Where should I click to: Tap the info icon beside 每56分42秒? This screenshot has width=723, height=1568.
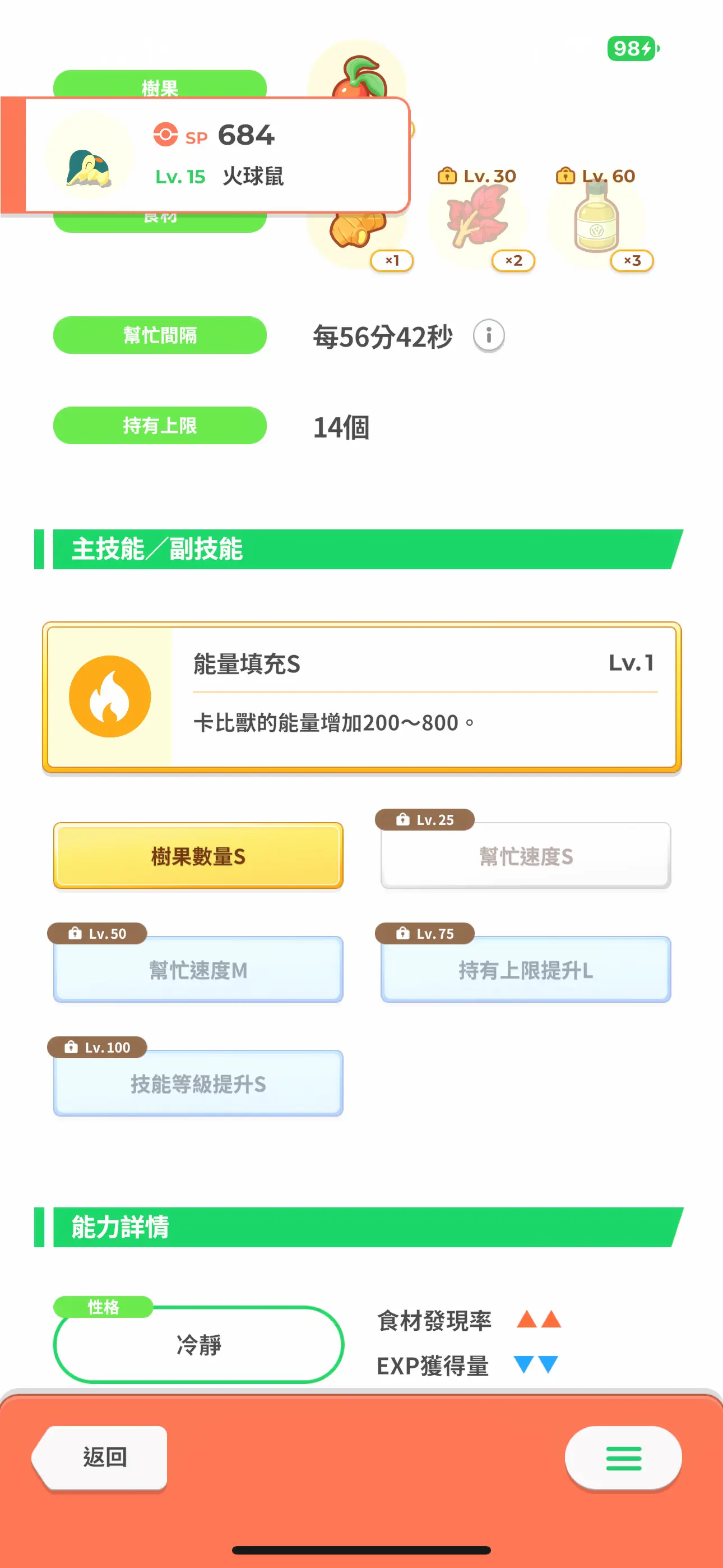489,335
